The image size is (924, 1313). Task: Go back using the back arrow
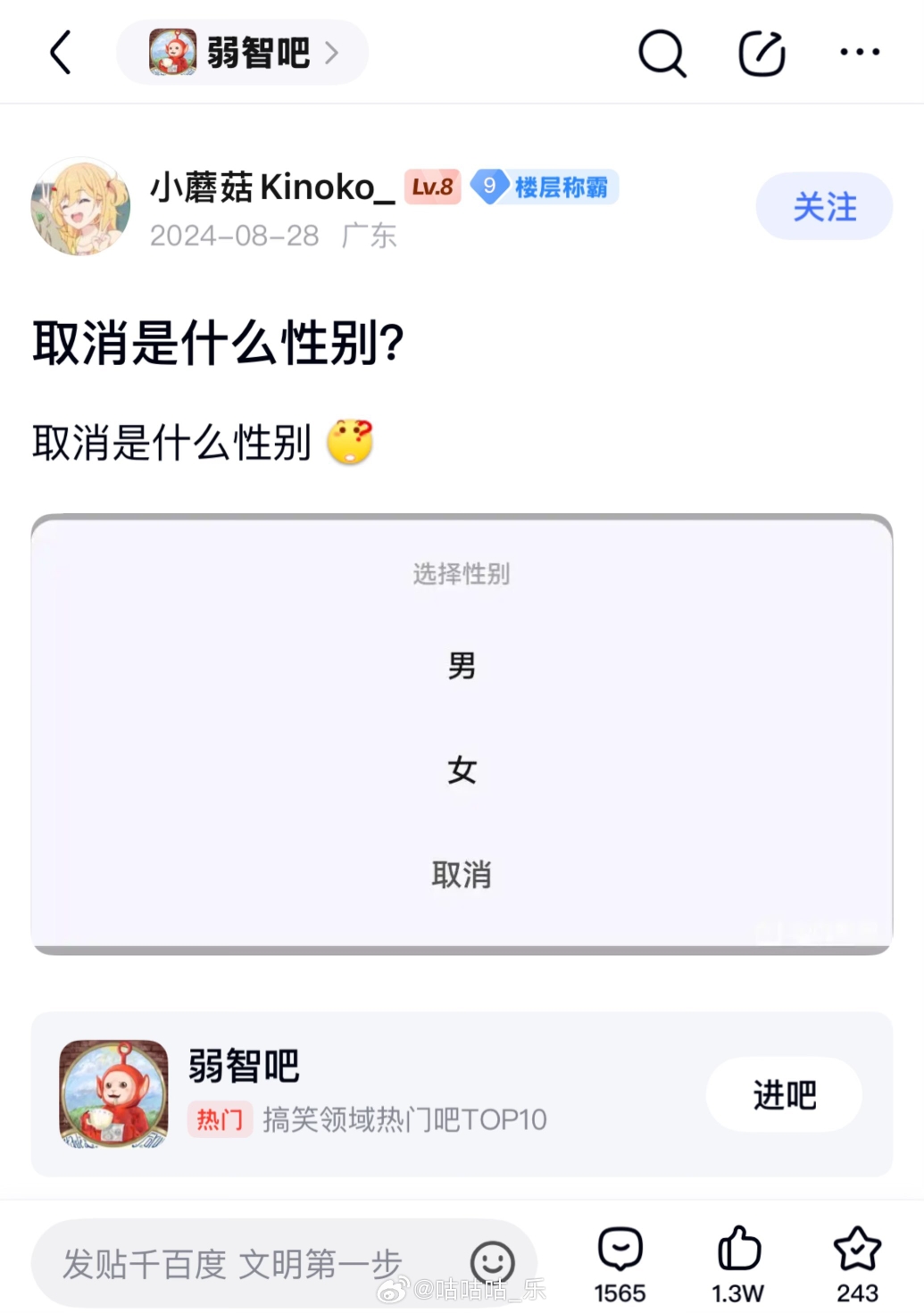point(61,53)
